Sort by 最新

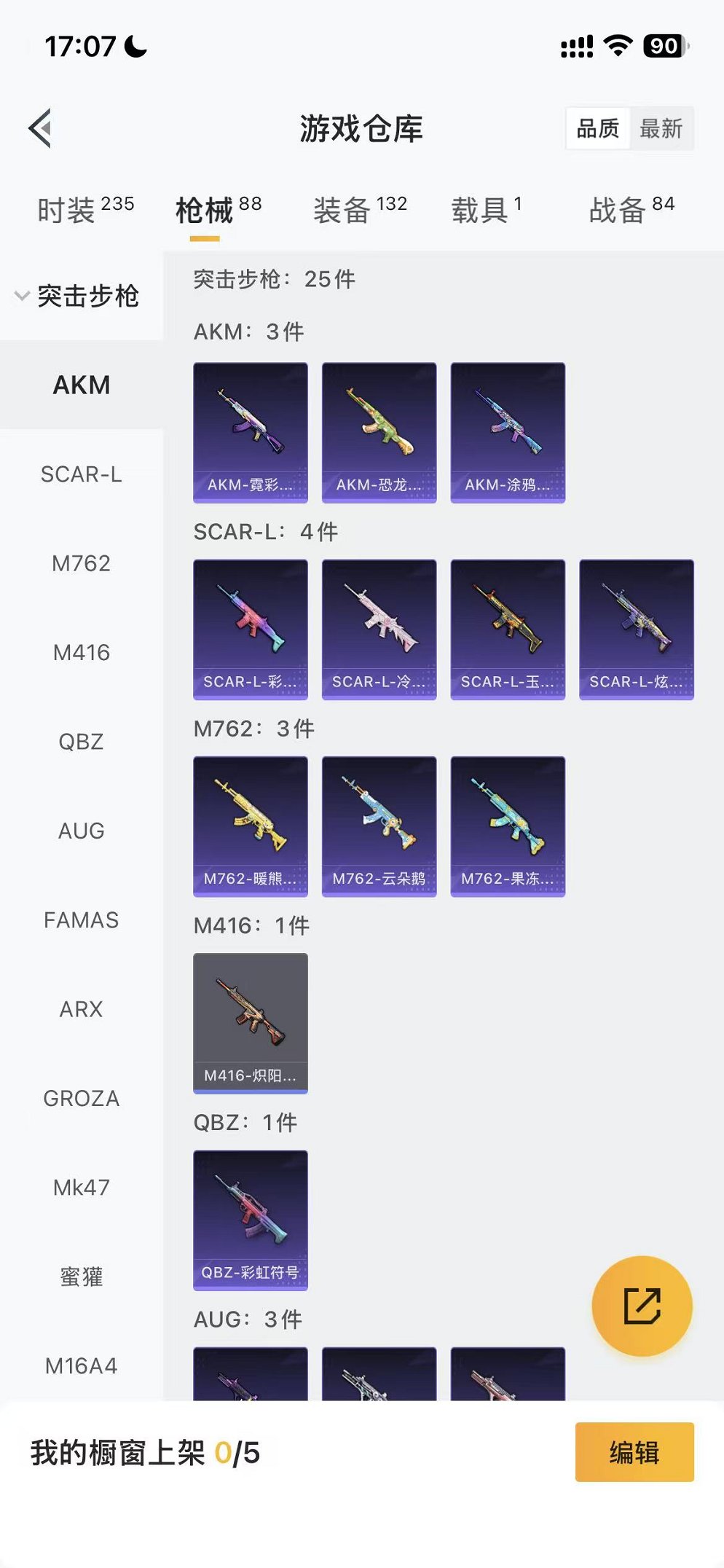point(661,129)
